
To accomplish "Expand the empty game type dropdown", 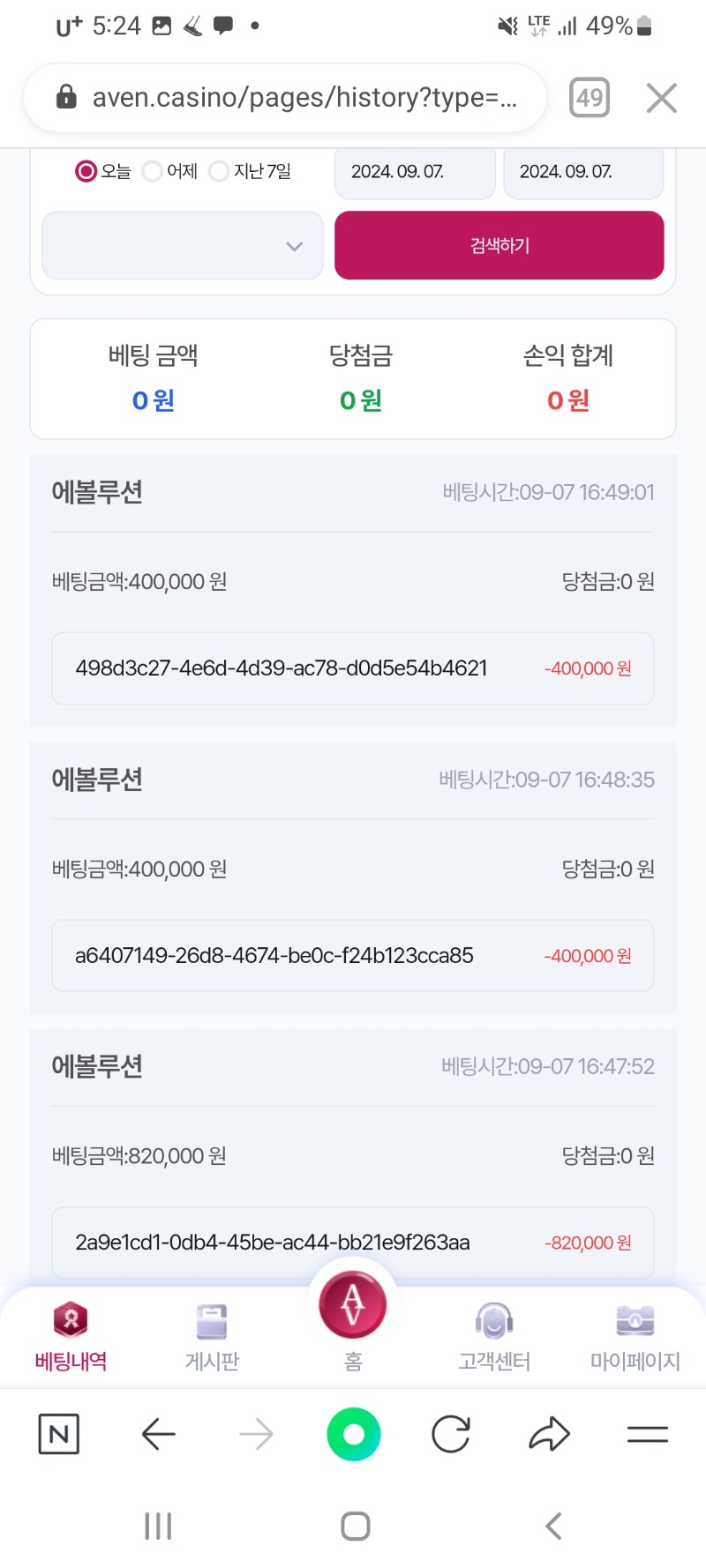I will 183,245.
